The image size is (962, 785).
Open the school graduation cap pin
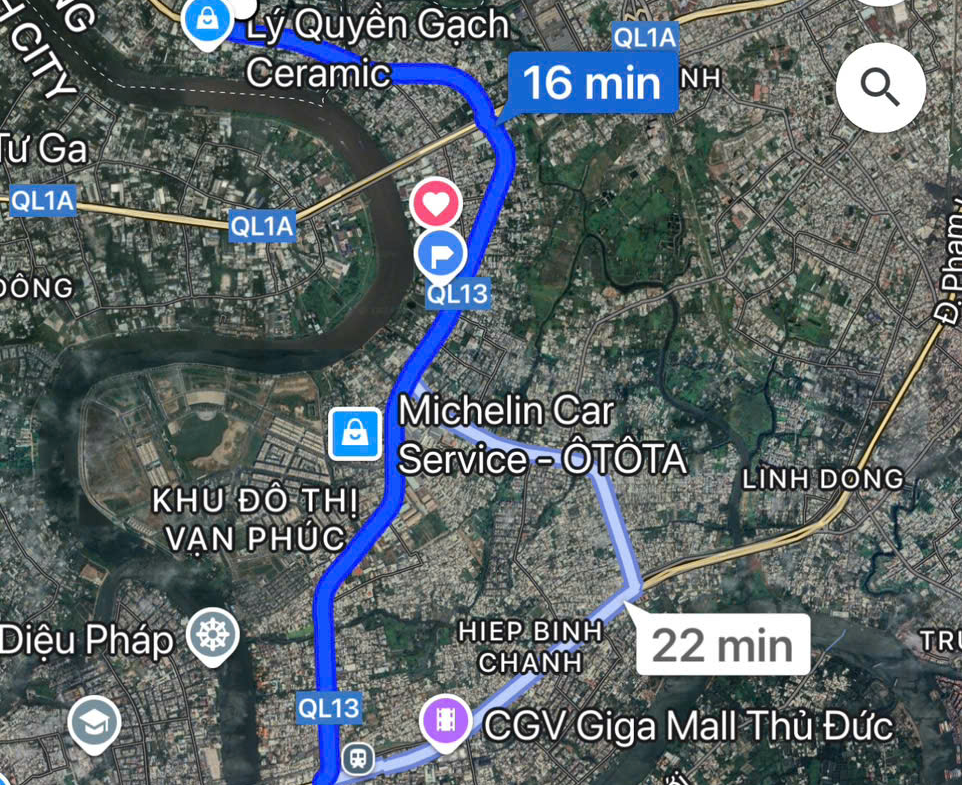point(94,722)
